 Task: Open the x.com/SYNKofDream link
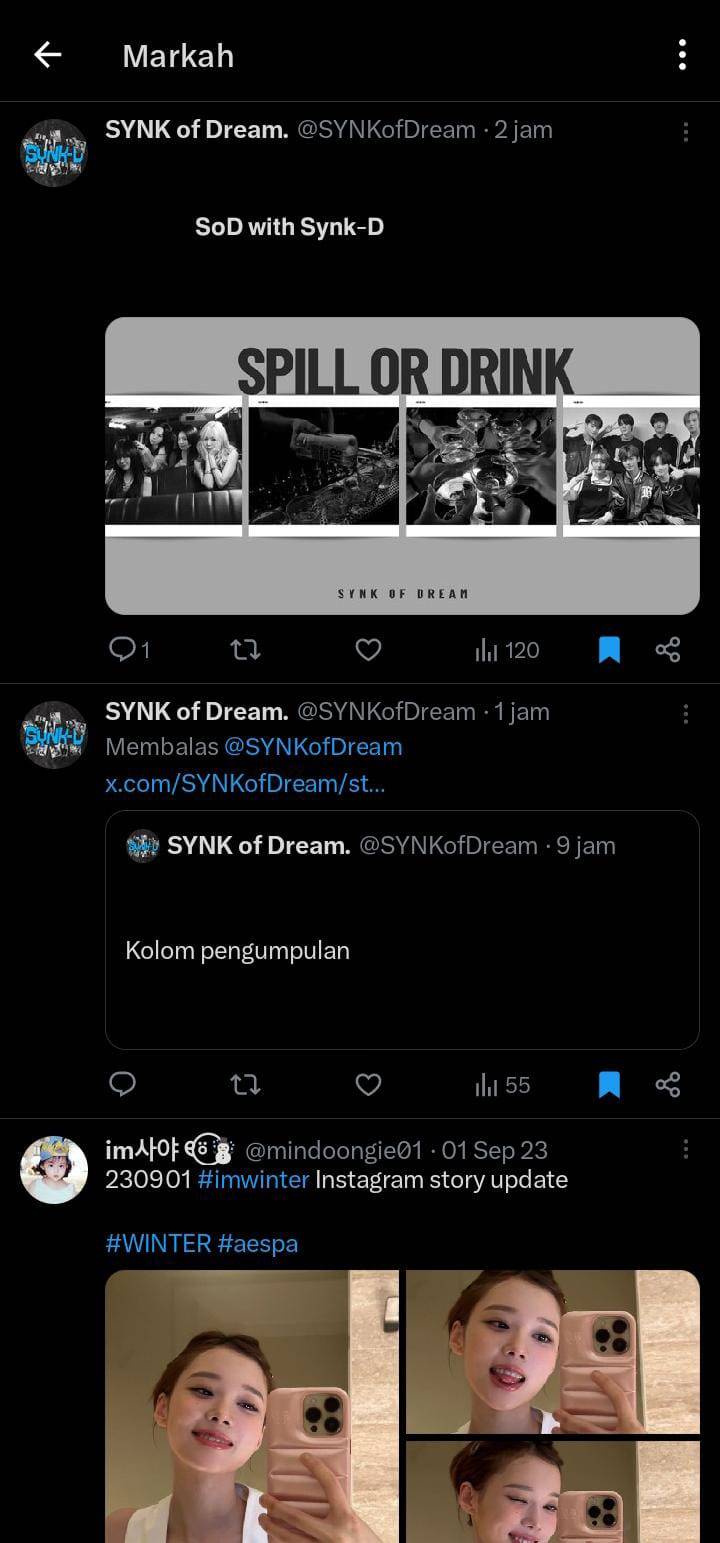[245, 783]
